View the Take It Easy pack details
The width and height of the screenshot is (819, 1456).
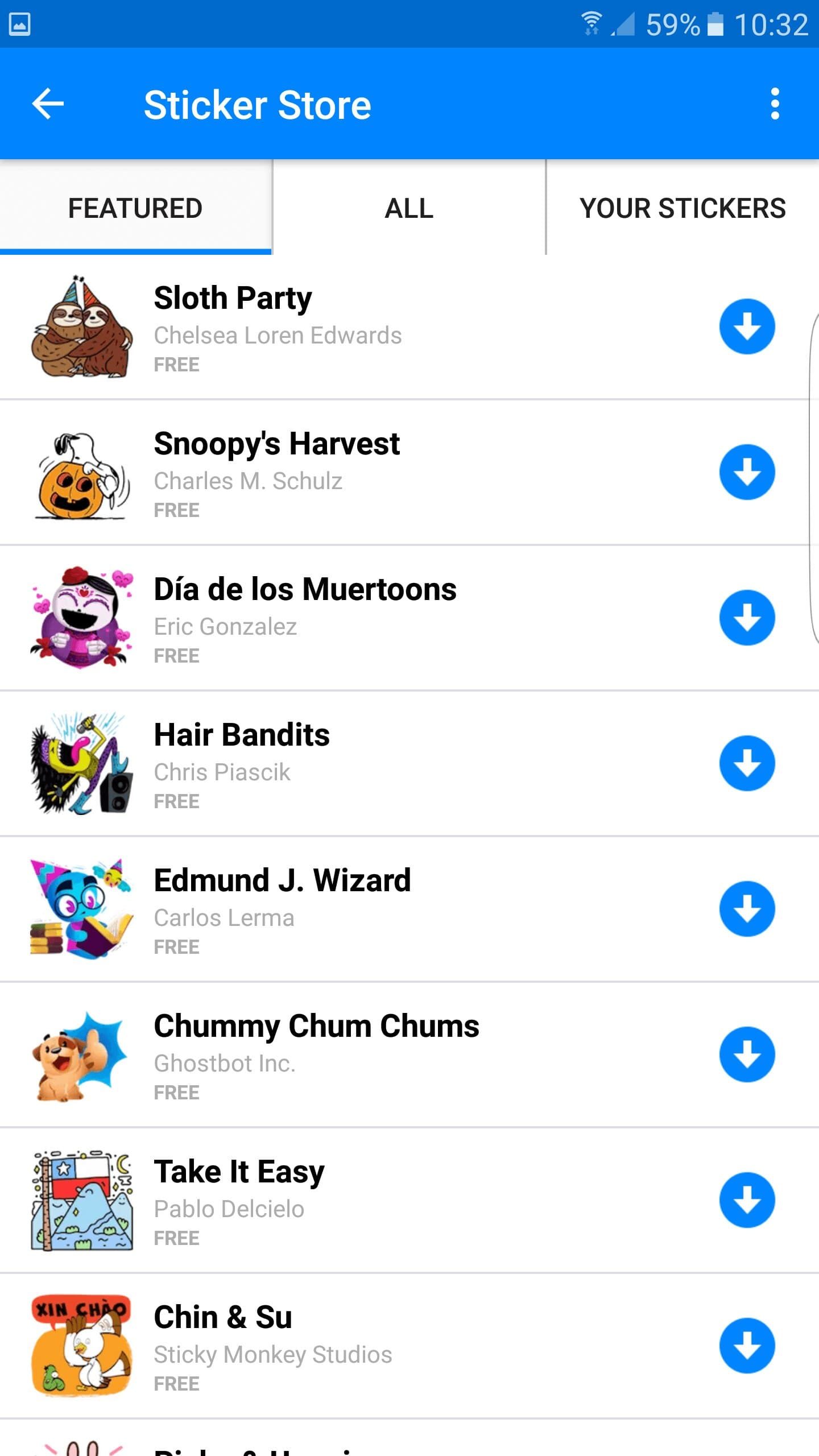point(341,1201)
